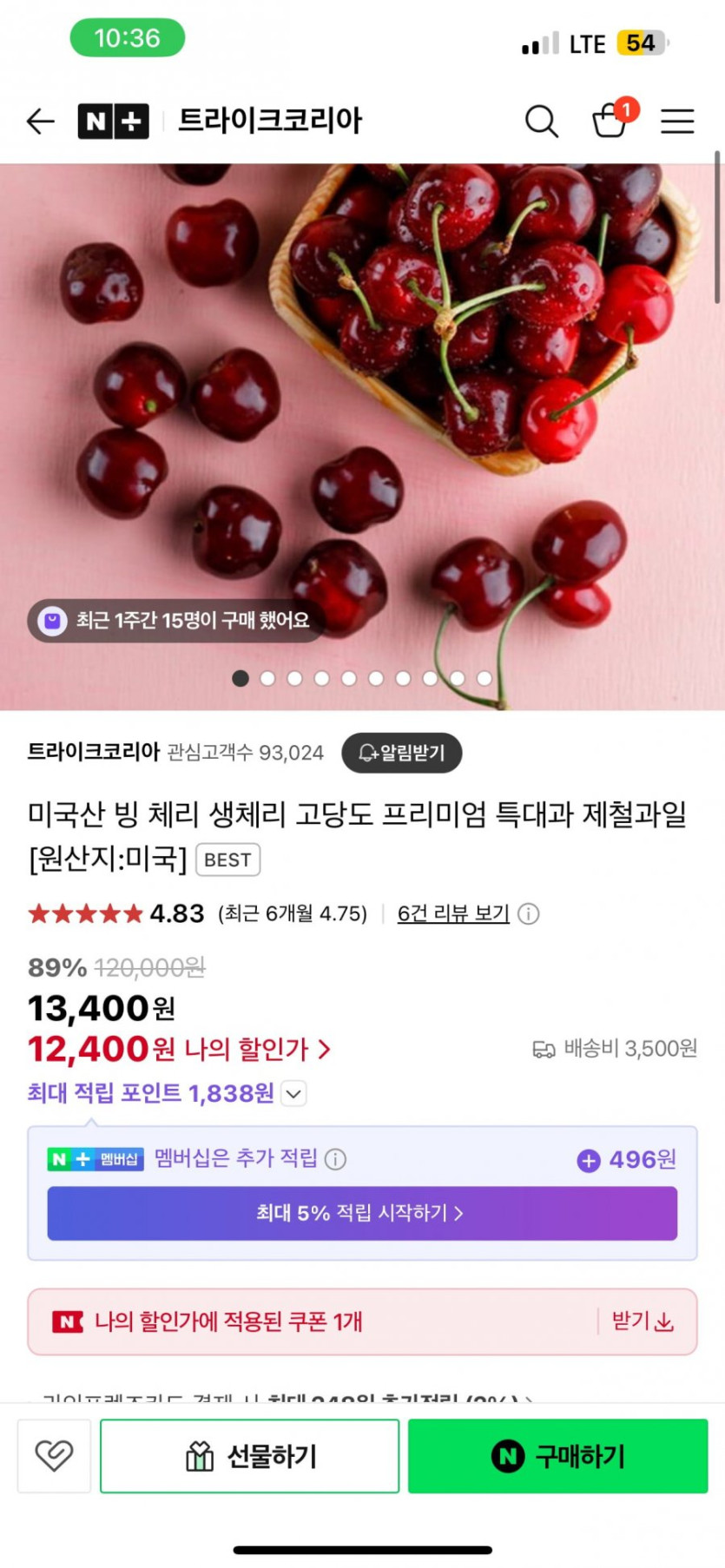Image resolution: width=725 pixels, height=1568 pixels.
Task: Enable purchase notifications via 알림받기
Action: pos(402,753)
